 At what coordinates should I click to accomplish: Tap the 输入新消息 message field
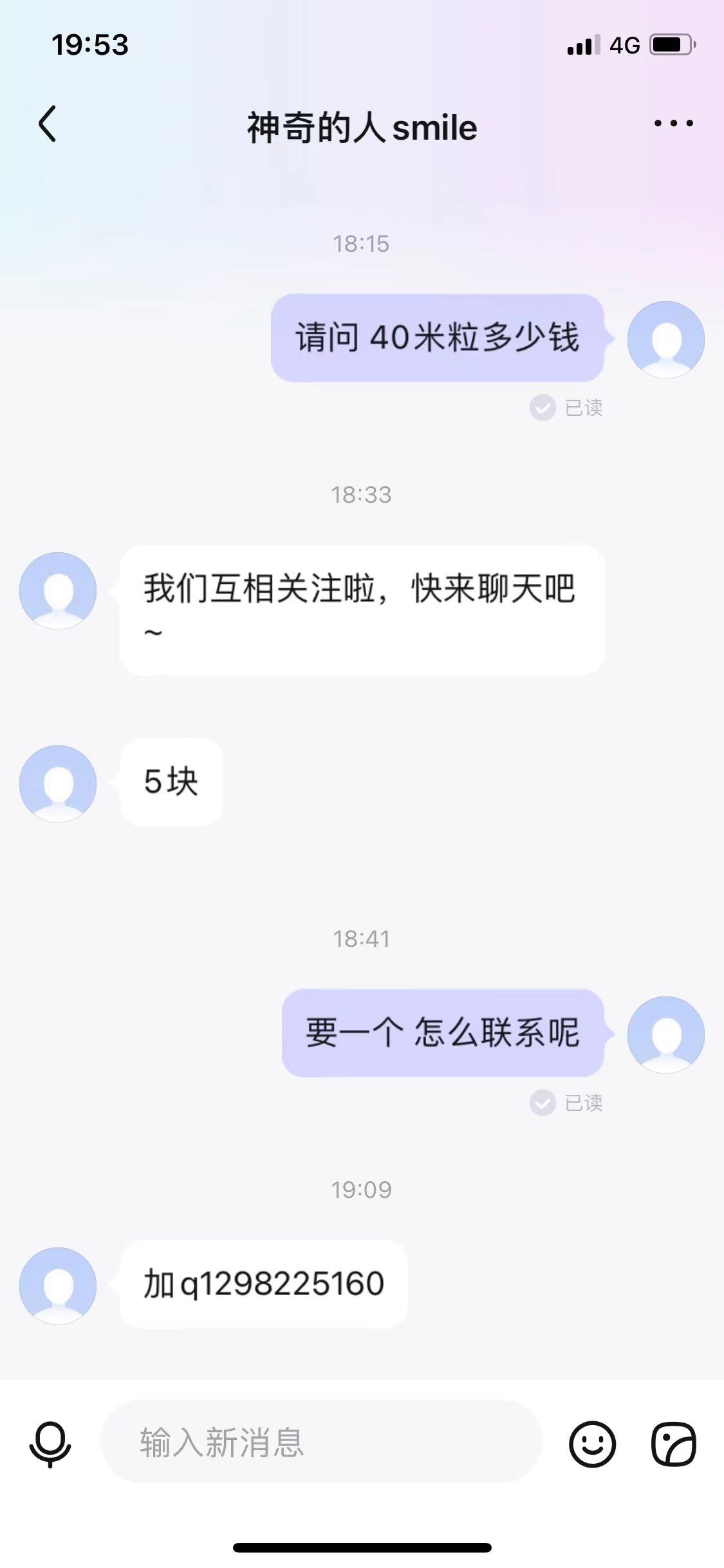point(320,1442)
